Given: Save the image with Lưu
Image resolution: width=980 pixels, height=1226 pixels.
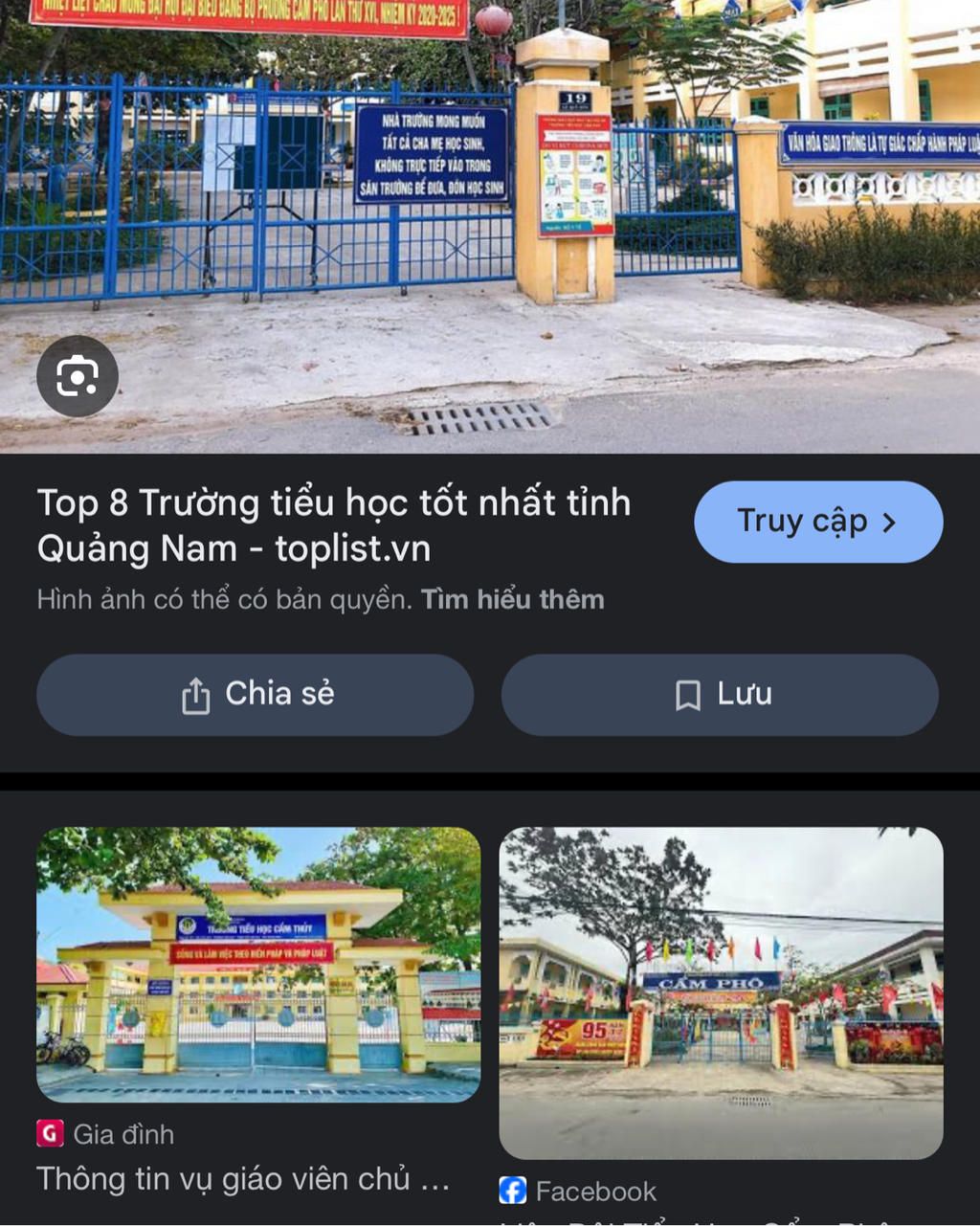Looking at the screenshot, I should [720, 695].
